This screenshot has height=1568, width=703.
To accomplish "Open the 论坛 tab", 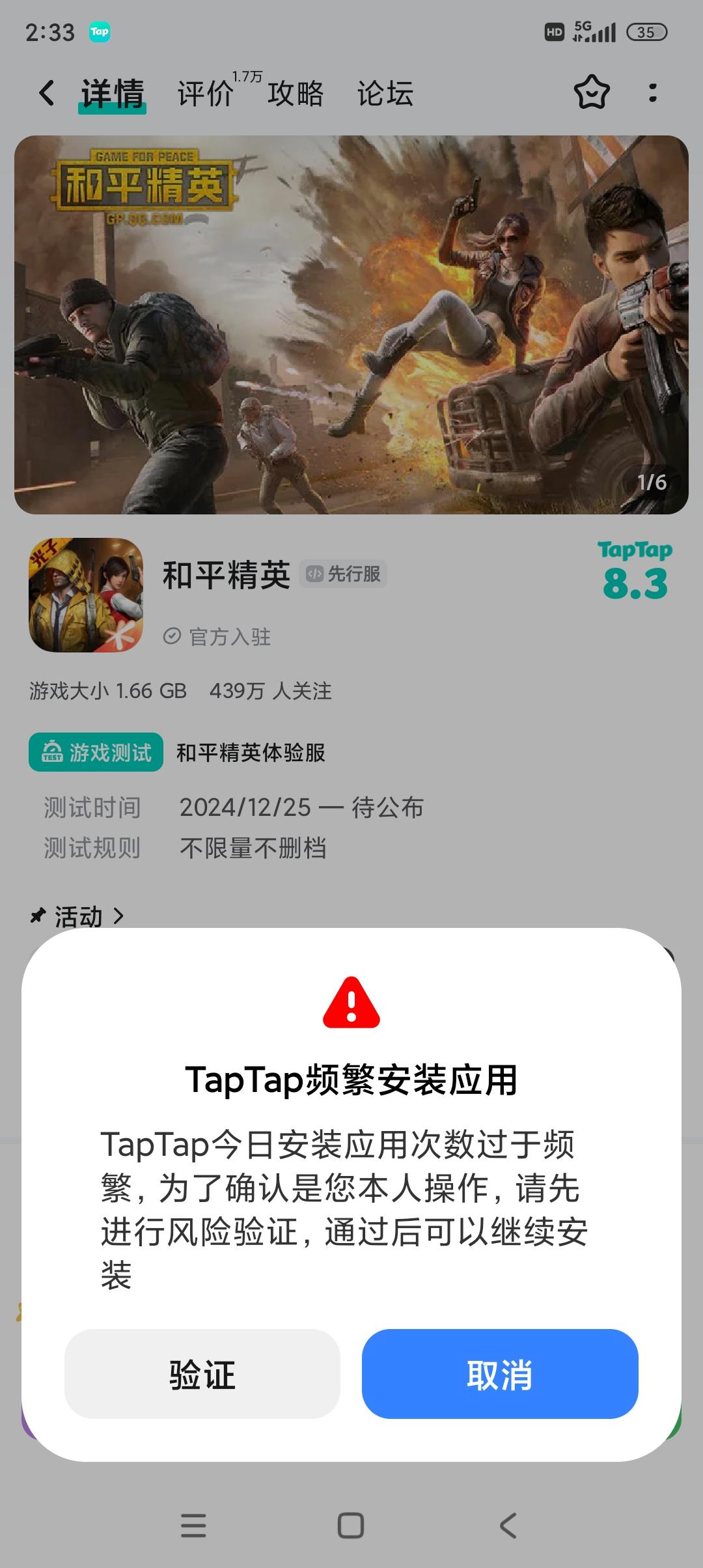I will coord(385,94).
